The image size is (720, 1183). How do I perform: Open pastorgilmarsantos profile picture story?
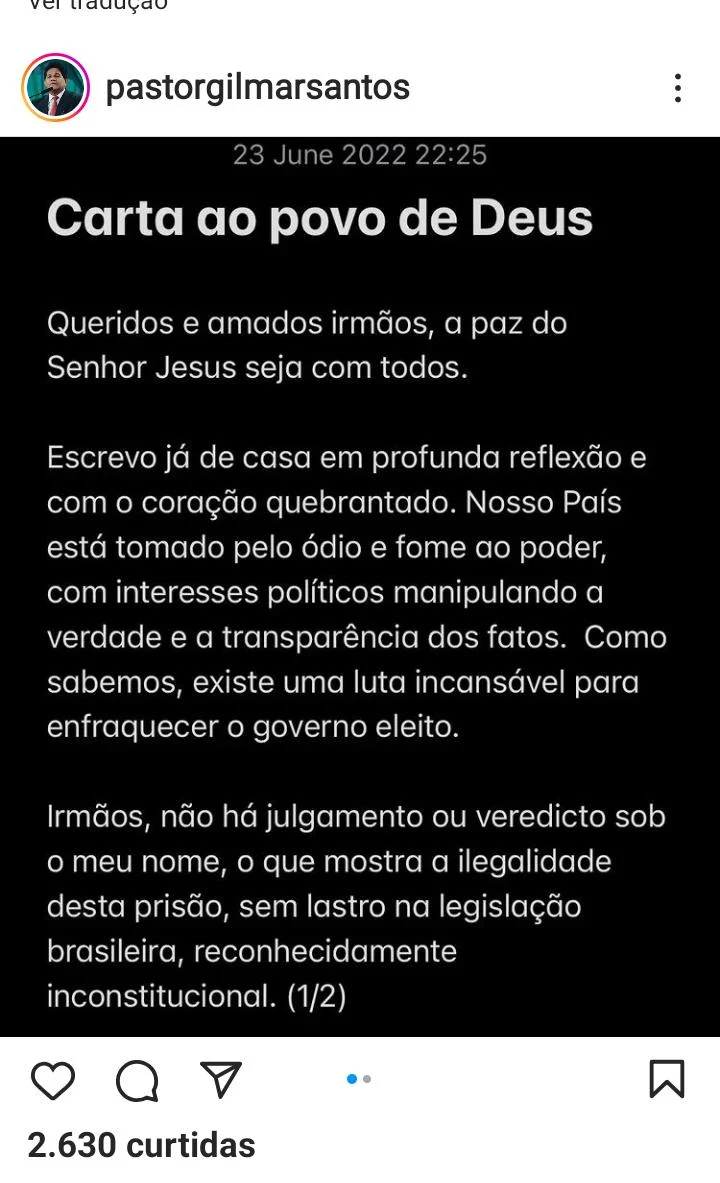55,88
